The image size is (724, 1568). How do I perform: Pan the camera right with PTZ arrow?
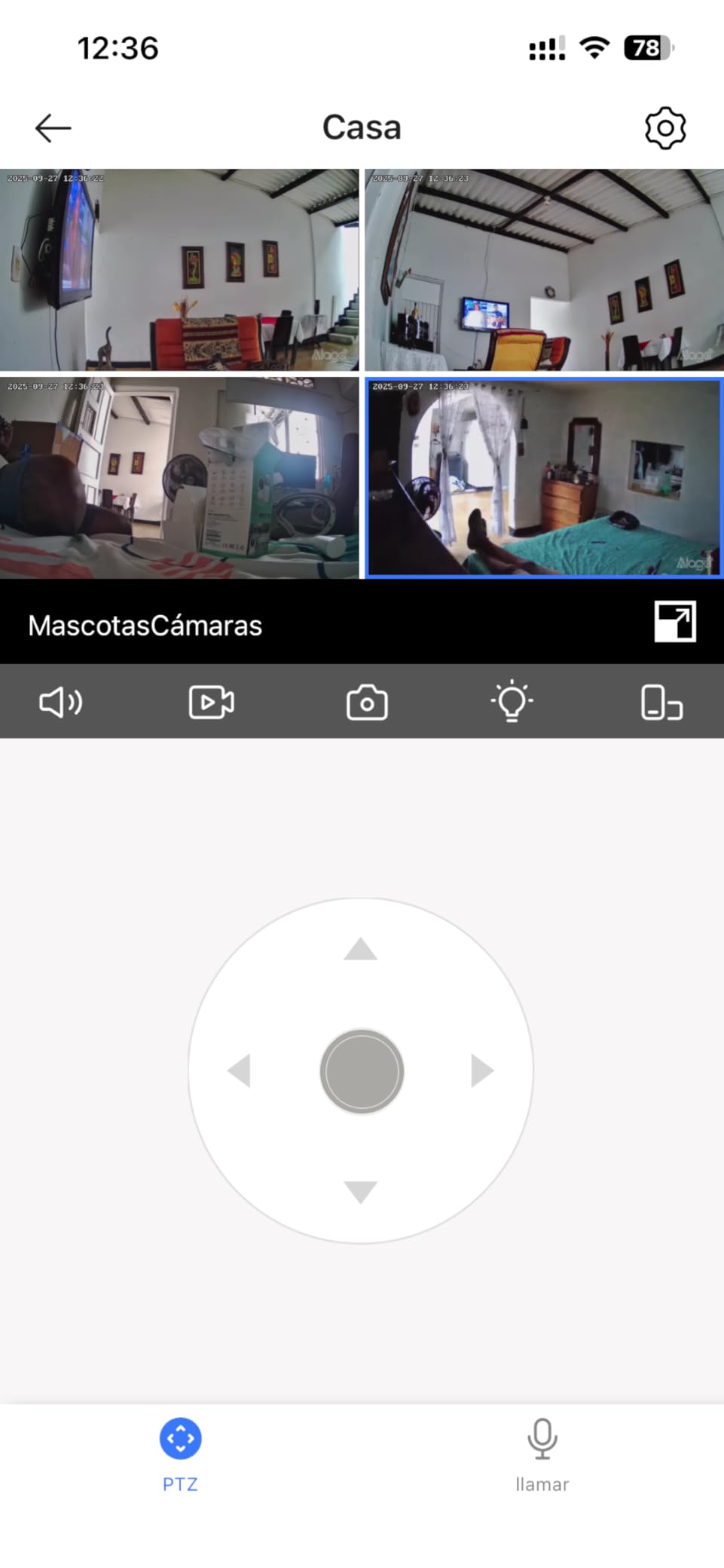(x=482, y=1070)
